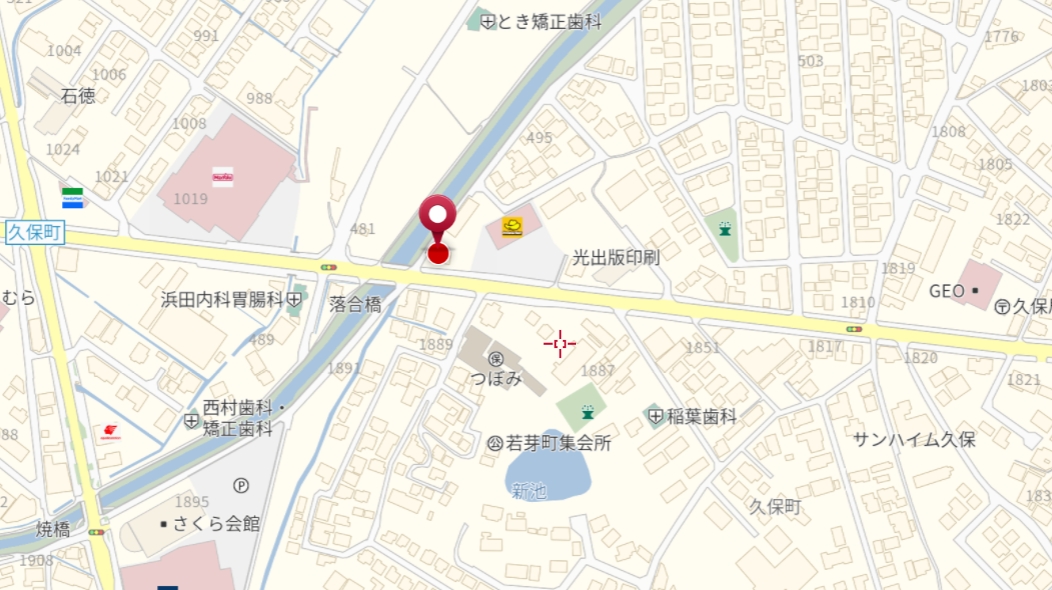Tap the red location pin marker

pyautogui.click(x=437, y=220)
